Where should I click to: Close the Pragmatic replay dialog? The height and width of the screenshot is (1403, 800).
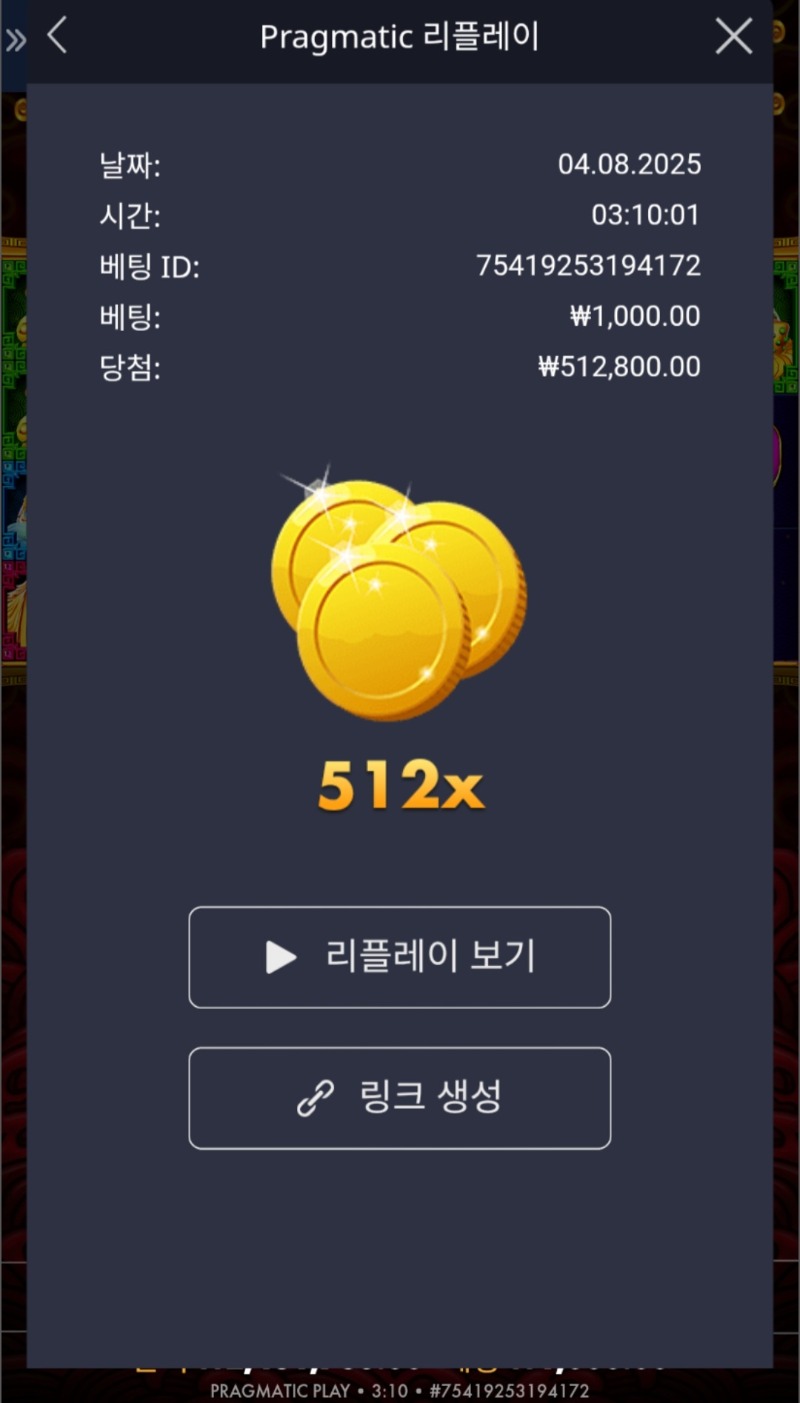click(734, 37)
